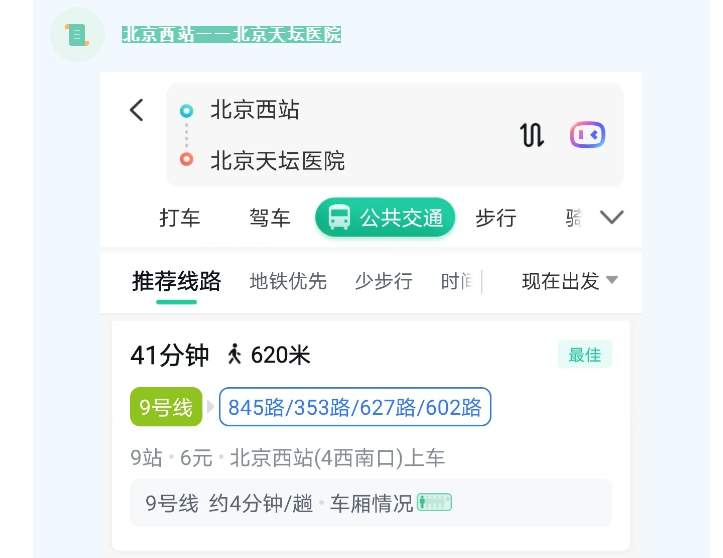Edit the starting point 北京西站
This screenshot has width=723, height=558.
coord(254,110)
